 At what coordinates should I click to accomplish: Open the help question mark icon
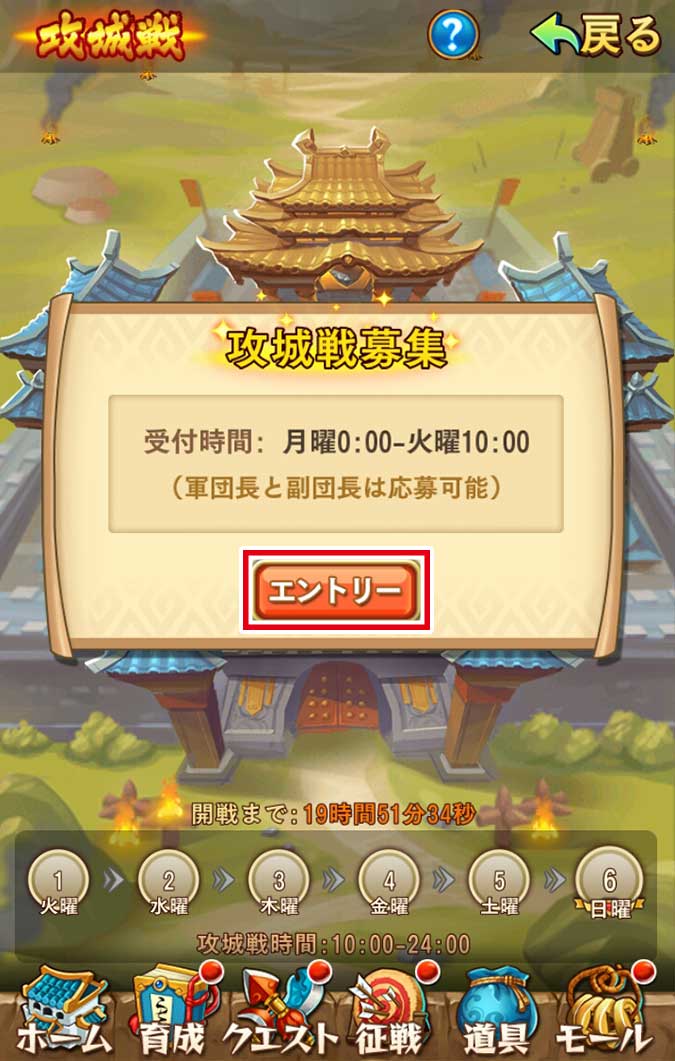[453, 36]
